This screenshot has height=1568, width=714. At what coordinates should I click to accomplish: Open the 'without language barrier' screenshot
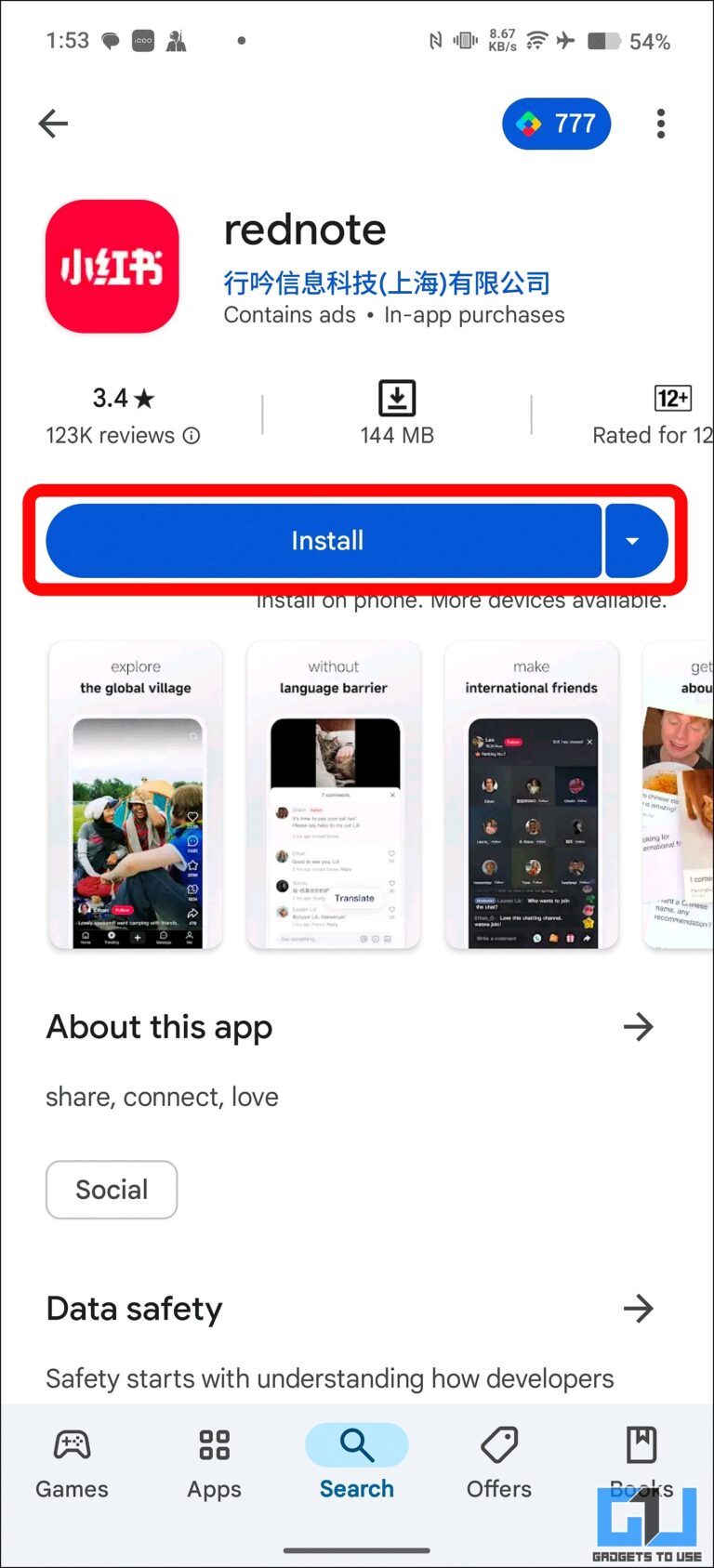(x=333, y=796)
